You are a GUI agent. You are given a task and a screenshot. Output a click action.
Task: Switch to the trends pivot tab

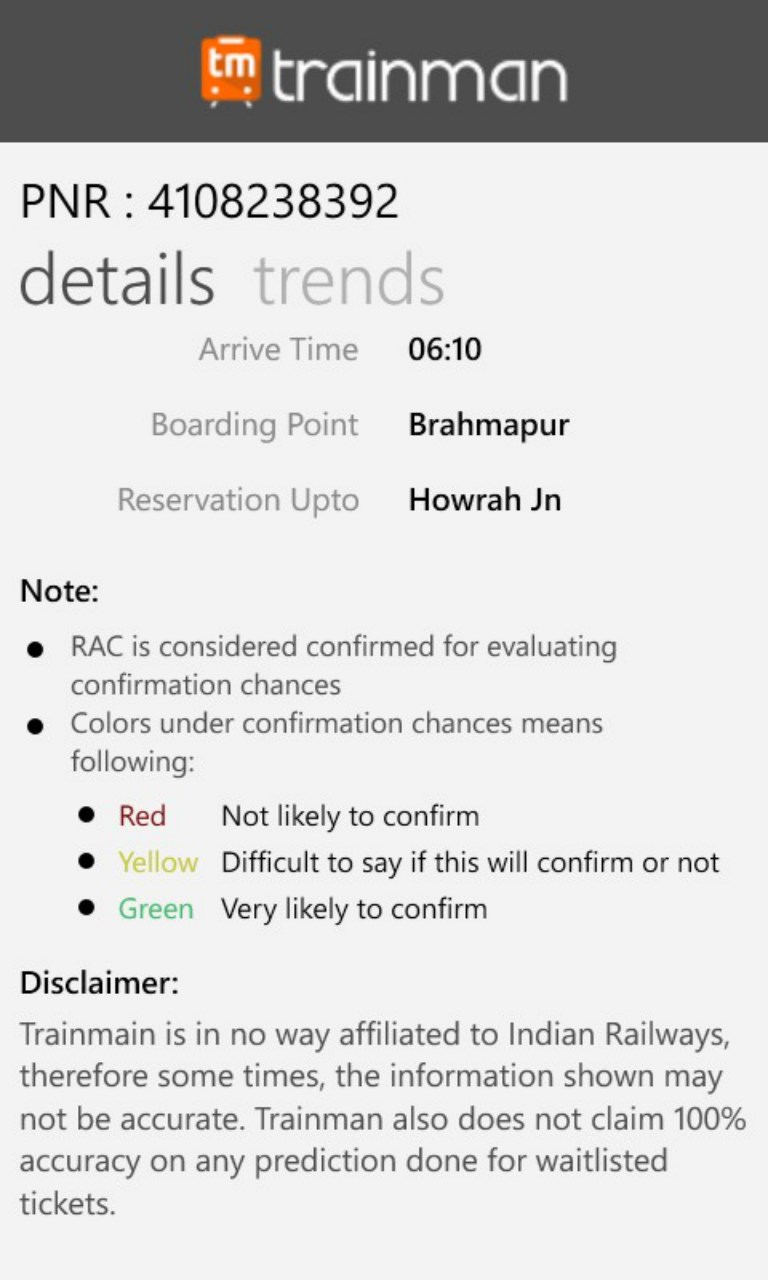348,281
